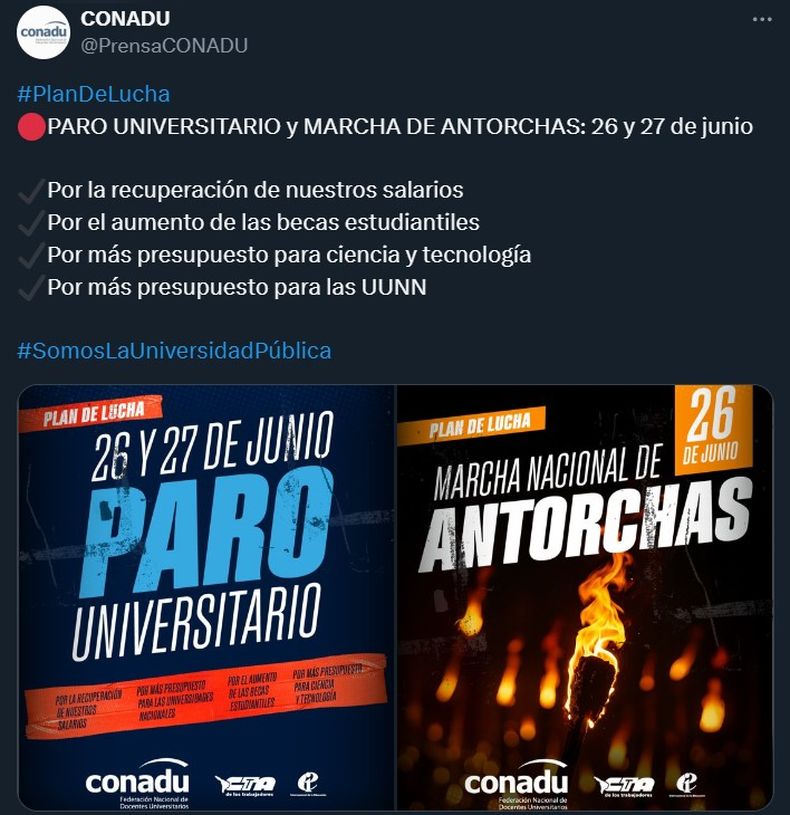This screenshot has height=815, width=790.
Task: View the Marcha Nacional de Antorchas image
Action: click(585, 597)
